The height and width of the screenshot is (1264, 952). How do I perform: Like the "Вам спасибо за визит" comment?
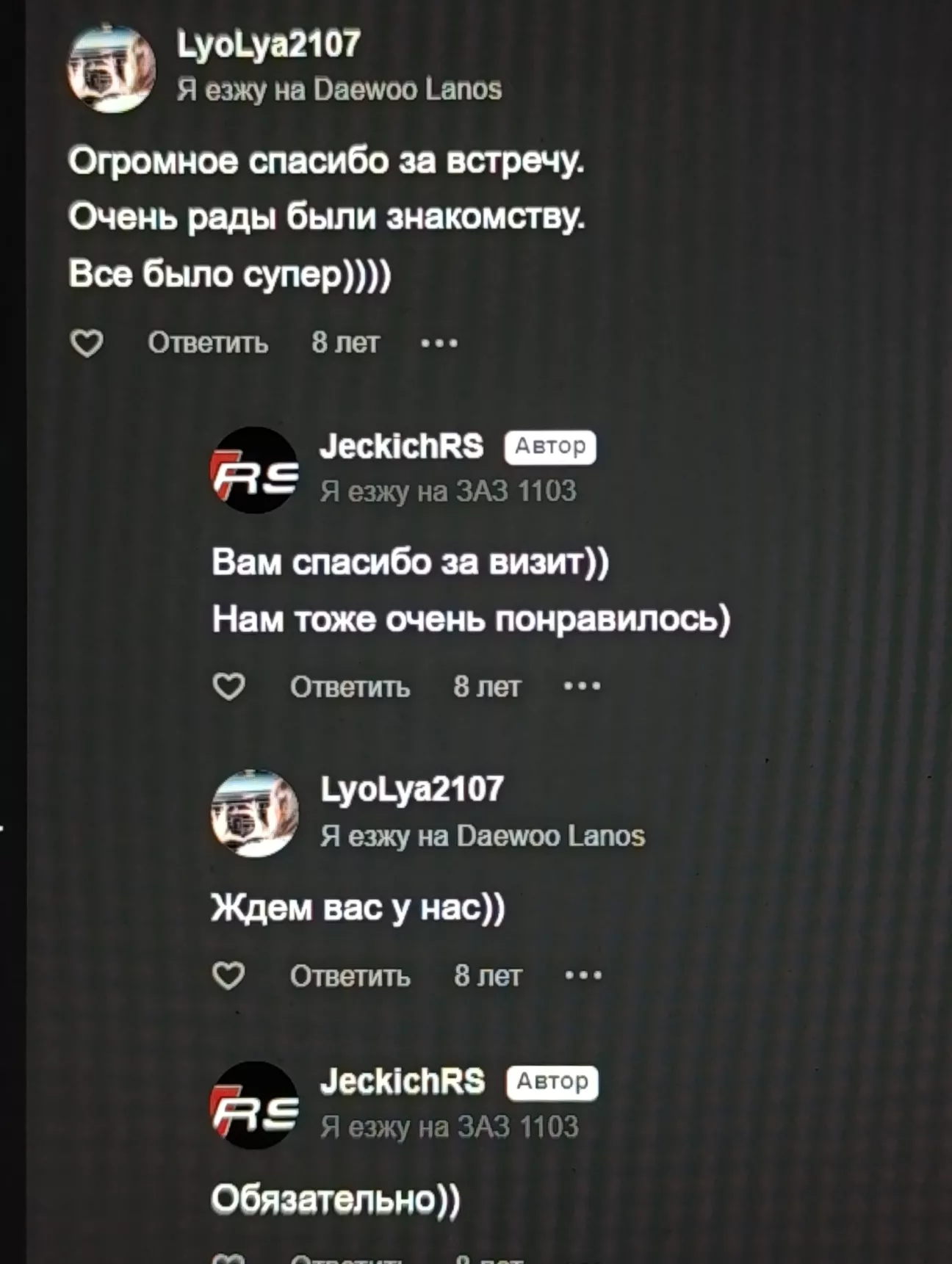228,687
